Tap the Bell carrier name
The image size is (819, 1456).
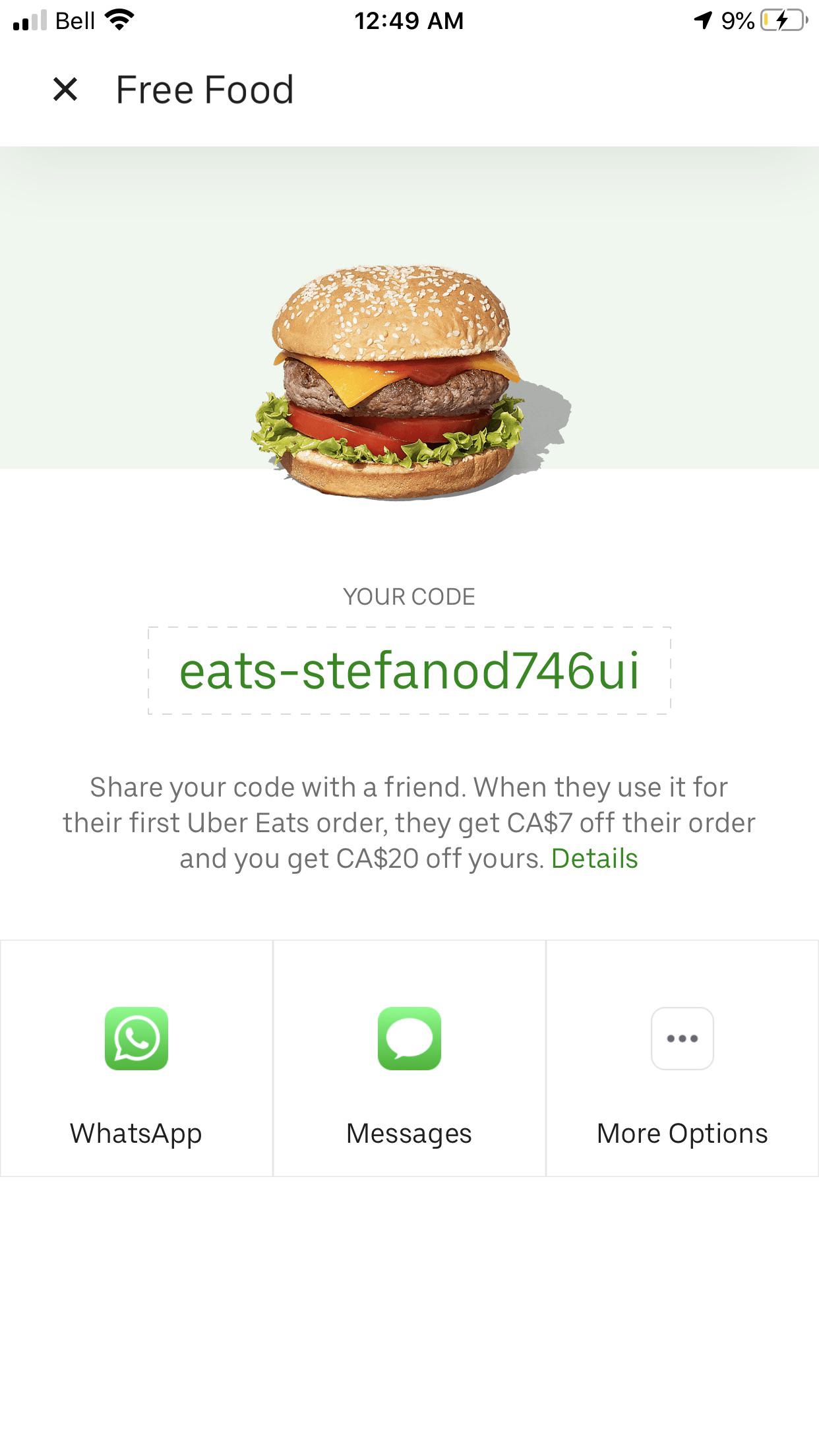pos(75,20)
